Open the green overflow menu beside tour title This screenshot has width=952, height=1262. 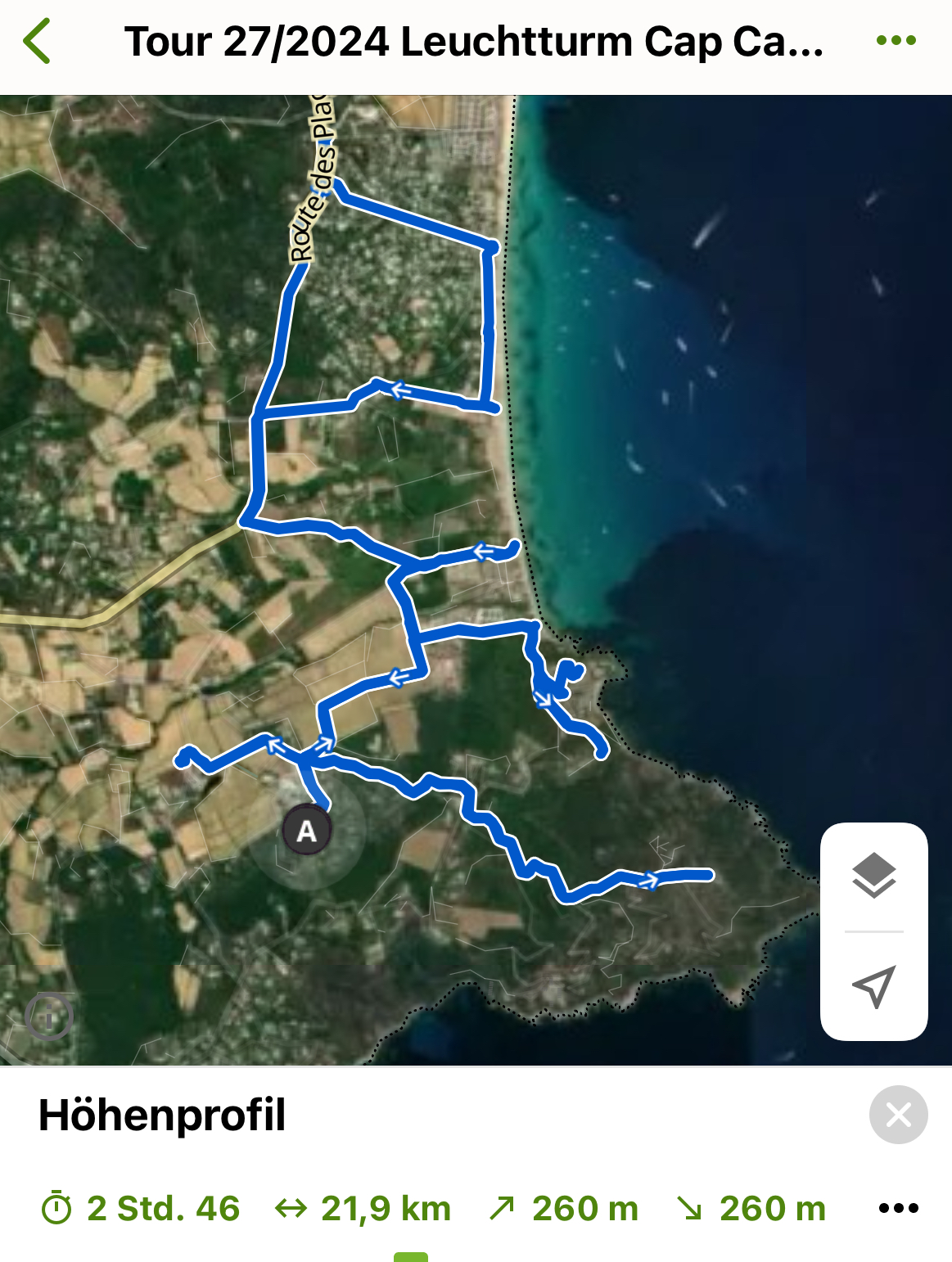(x=896, y=41)
